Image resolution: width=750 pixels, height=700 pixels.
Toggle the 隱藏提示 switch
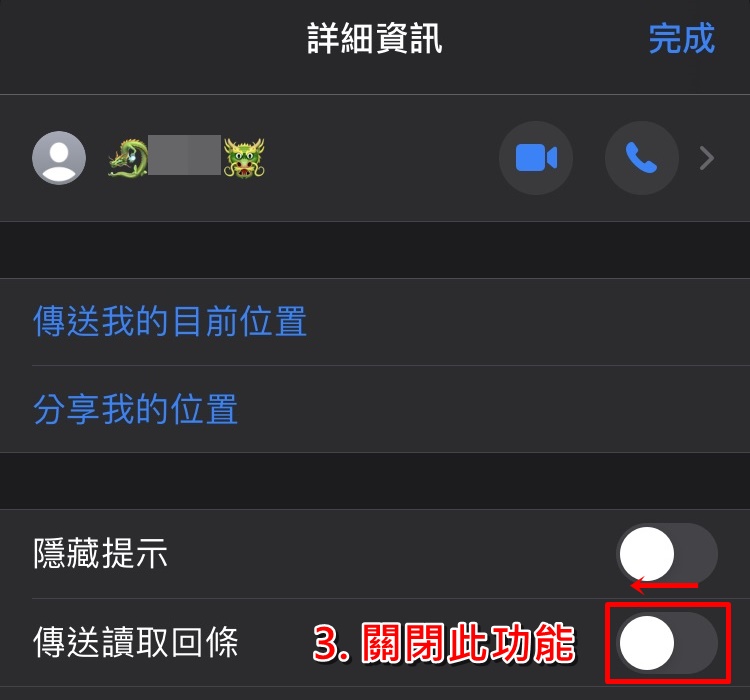(667, 554)
